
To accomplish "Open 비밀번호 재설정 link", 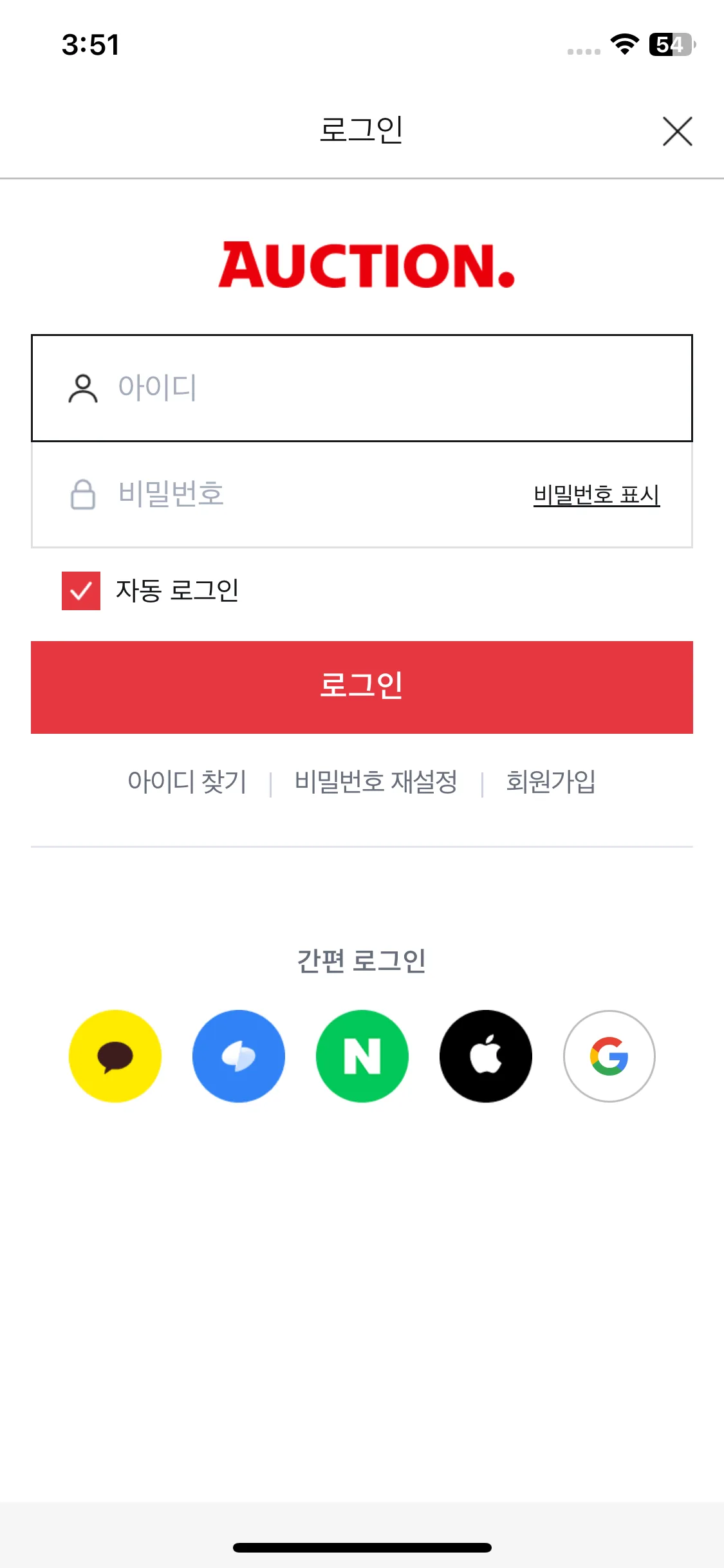I will click(376, 782).
